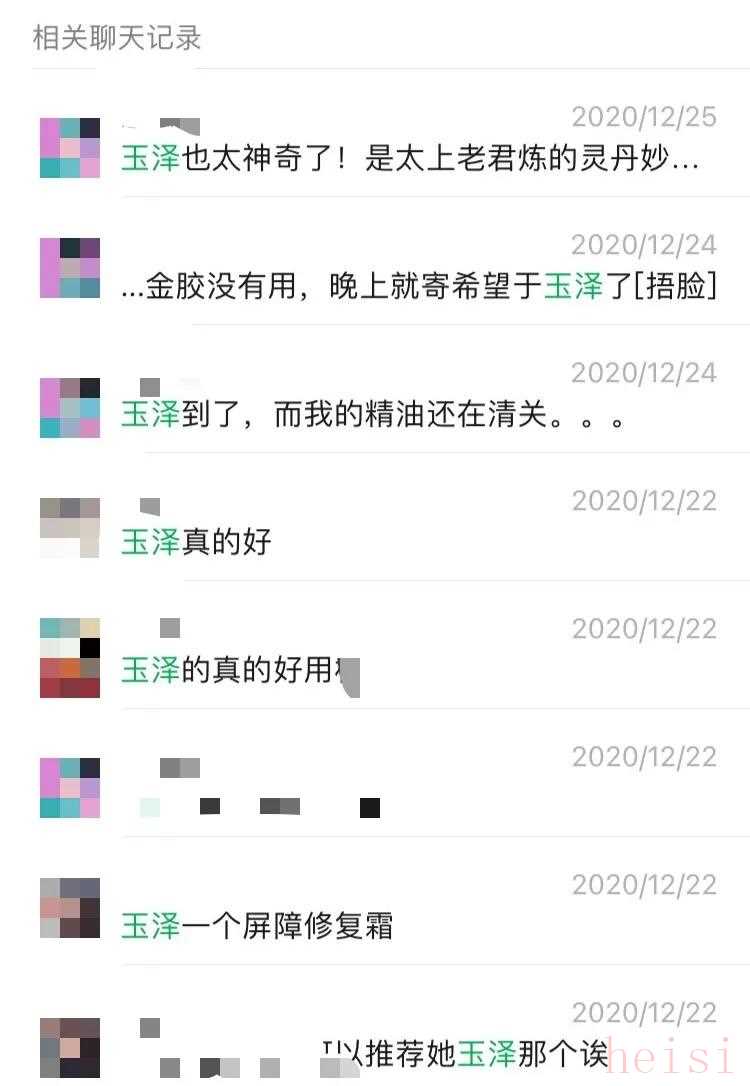750x1086 pixels.
Task: Open message mentioning 金胶没有用
Action: tap(419, 287)
